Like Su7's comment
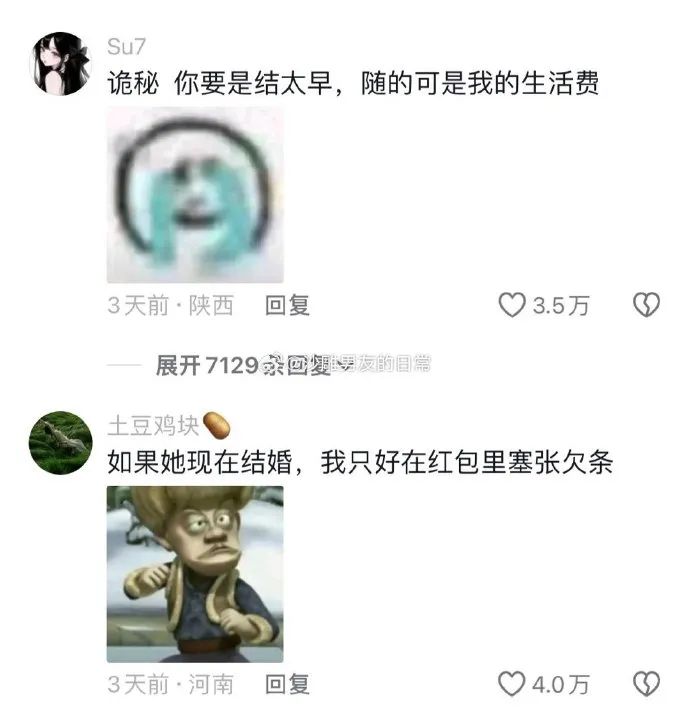 pos(513,306)
